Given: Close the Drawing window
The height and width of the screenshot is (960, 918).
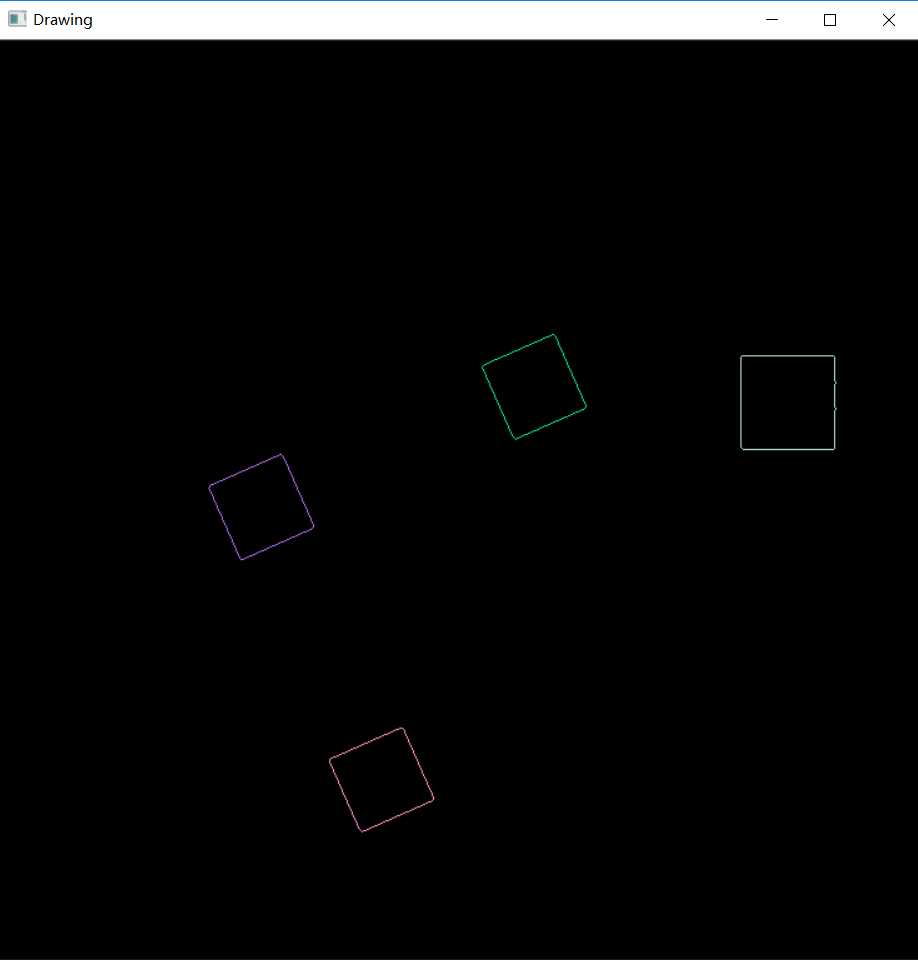Looking at the screenshot, I should tap(888, 20).
